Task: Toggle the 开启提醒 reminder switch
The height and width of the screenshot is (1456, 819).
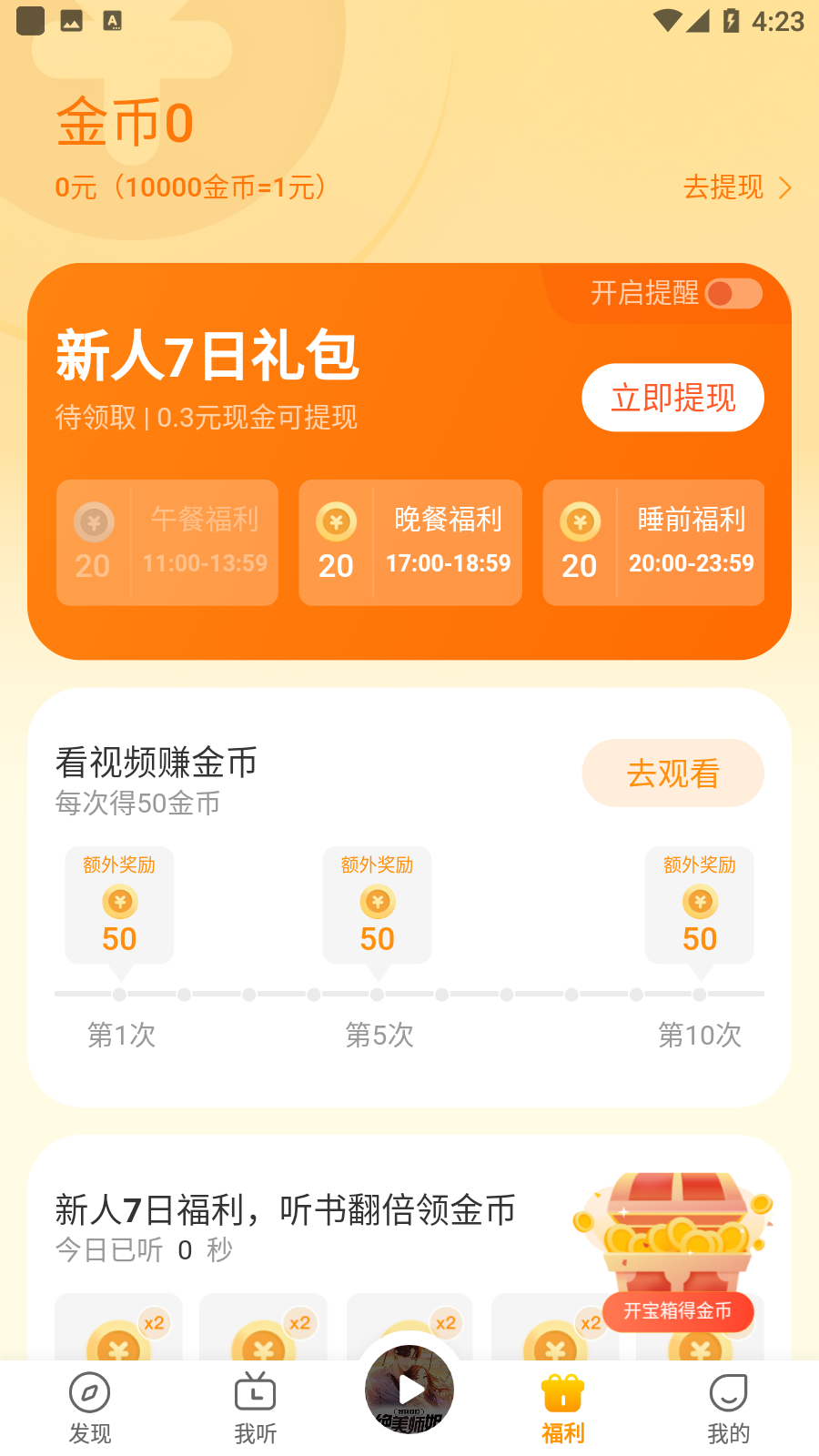Action: pos(733,294)
